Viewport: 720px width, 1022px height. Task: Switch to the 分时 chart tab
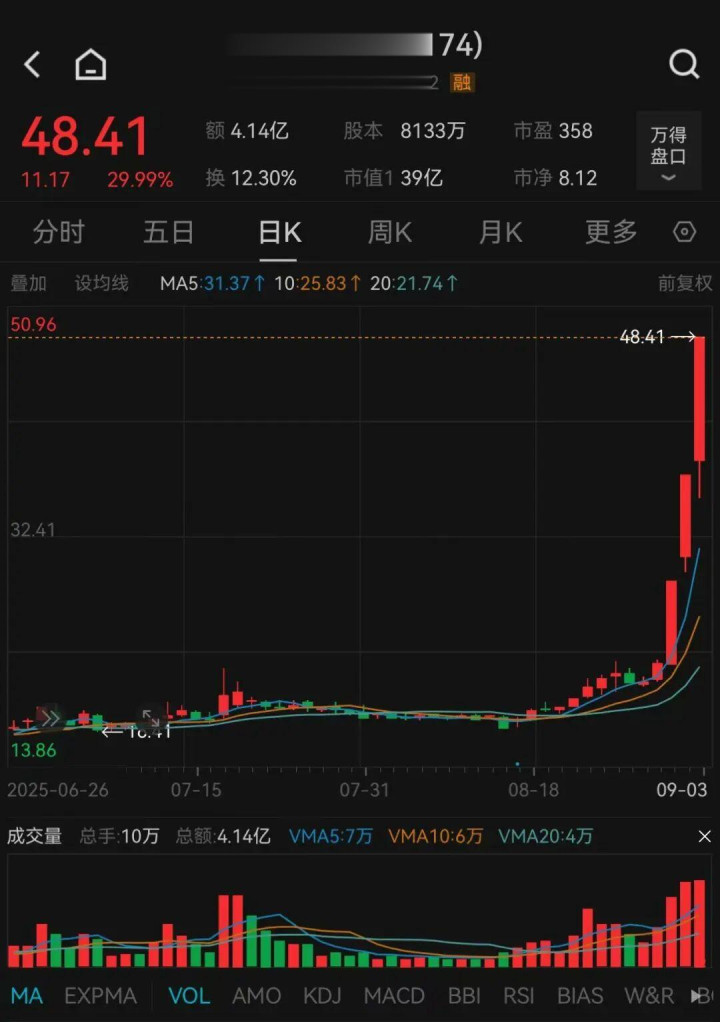pos(59,233)
